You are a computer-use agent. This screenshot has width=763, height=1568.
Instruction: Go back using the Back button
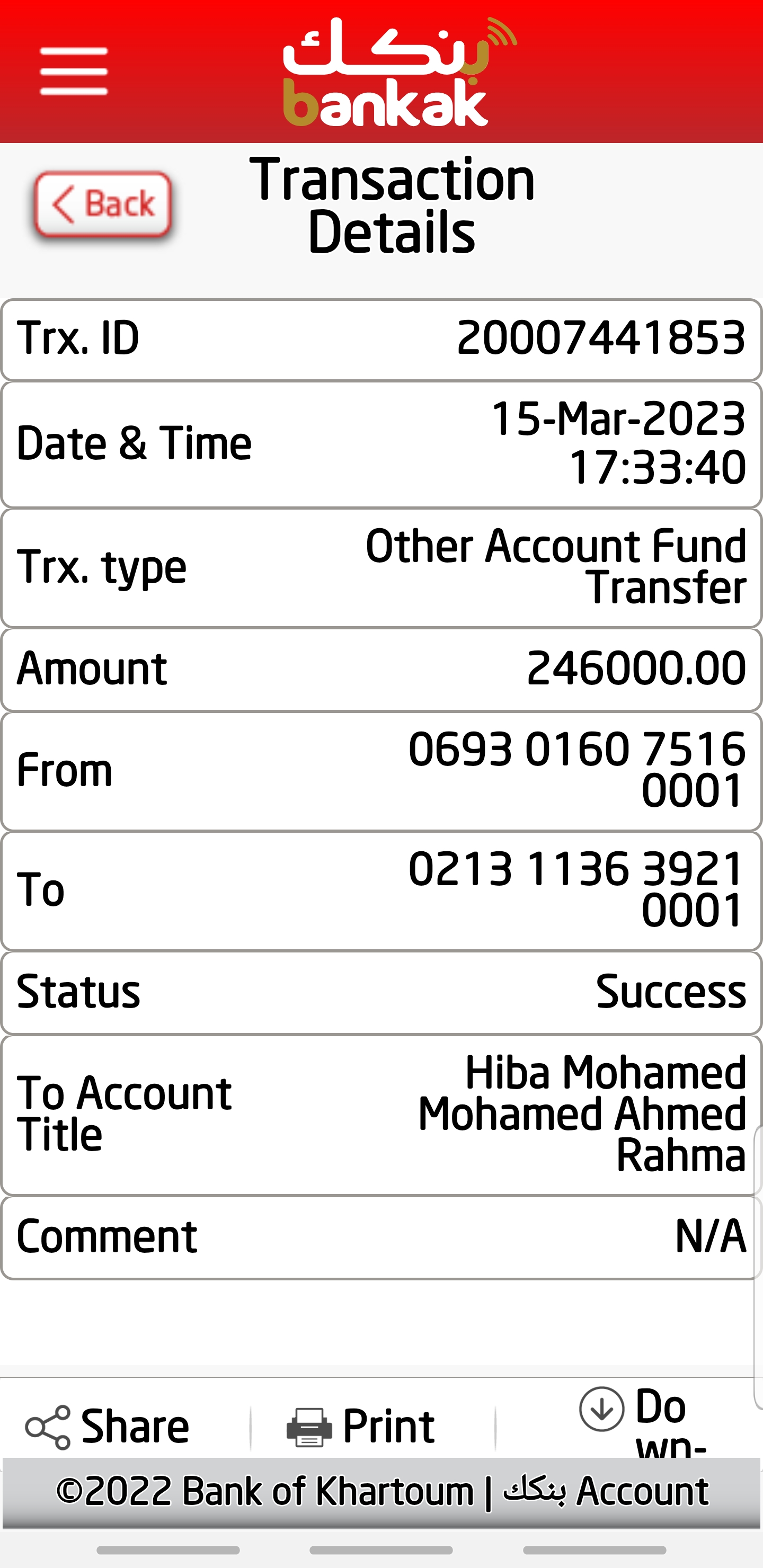pos(103,204)
